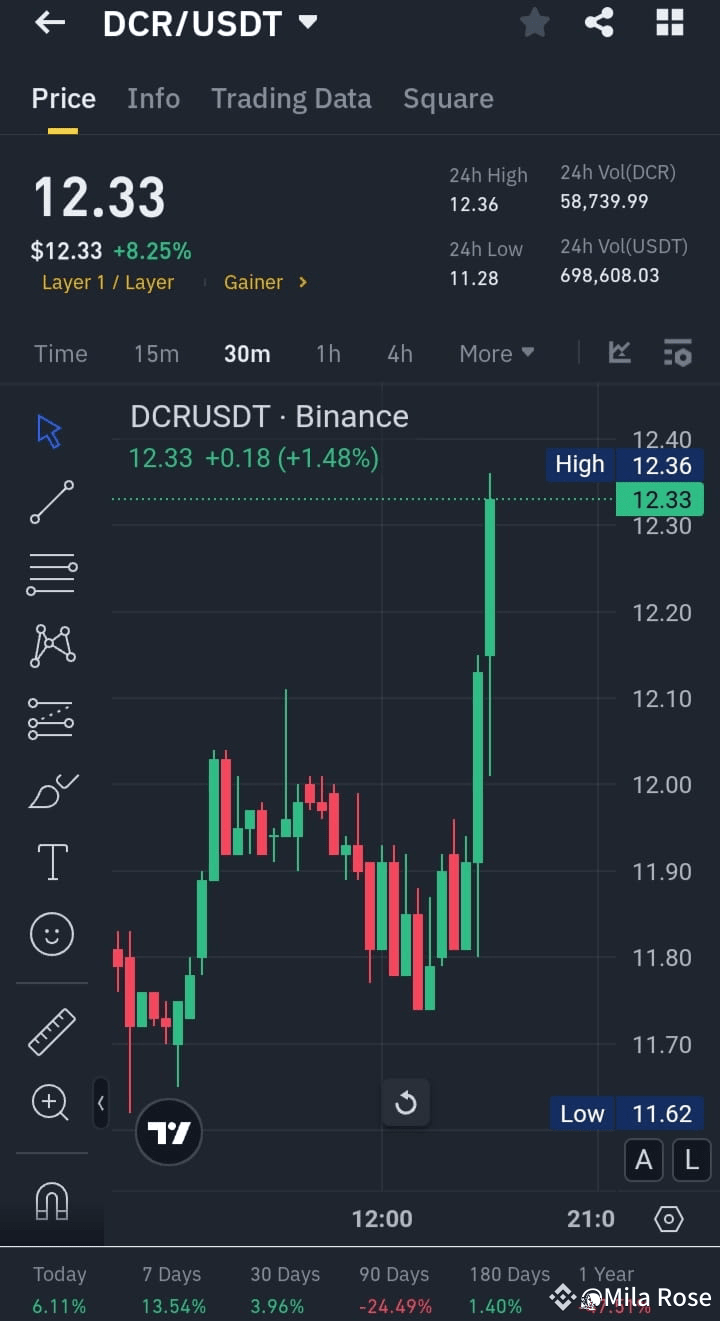This screenshot has width=720, height=1321.
Task: Reset the chart view with refresh button
Action: (406, 1102)
